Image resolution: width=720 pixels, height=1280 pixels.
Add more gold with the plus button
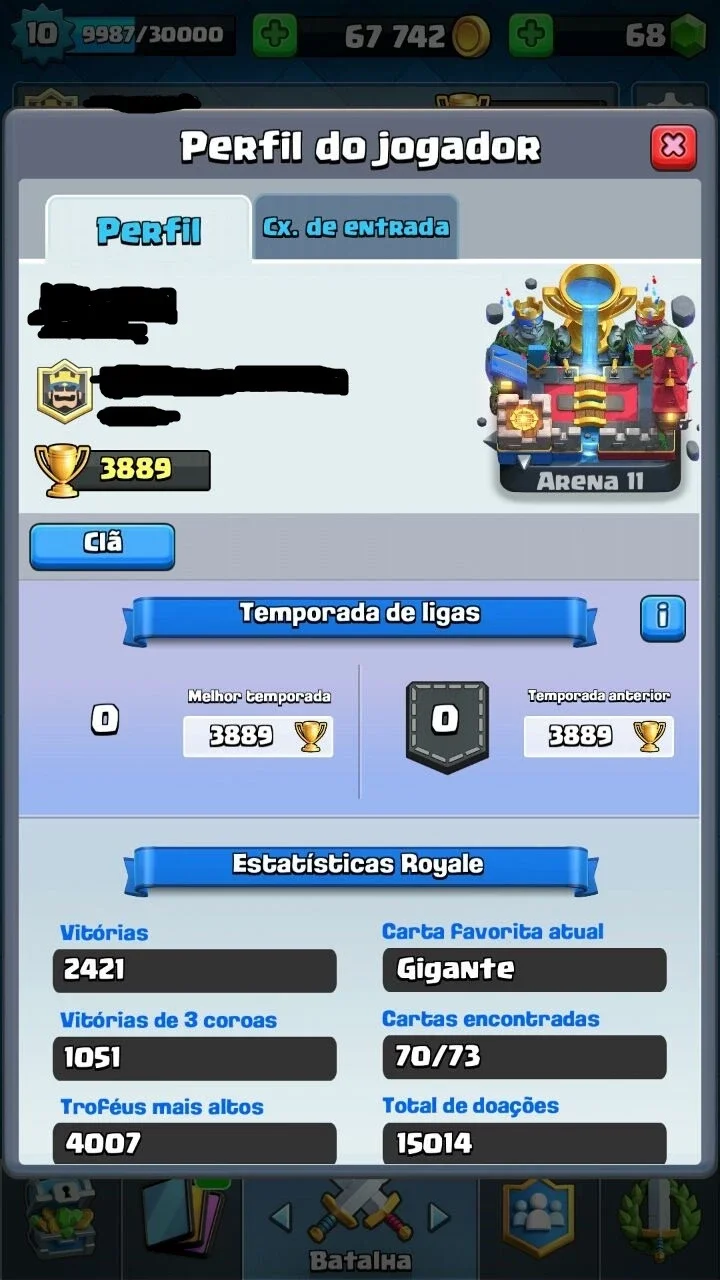274,36
